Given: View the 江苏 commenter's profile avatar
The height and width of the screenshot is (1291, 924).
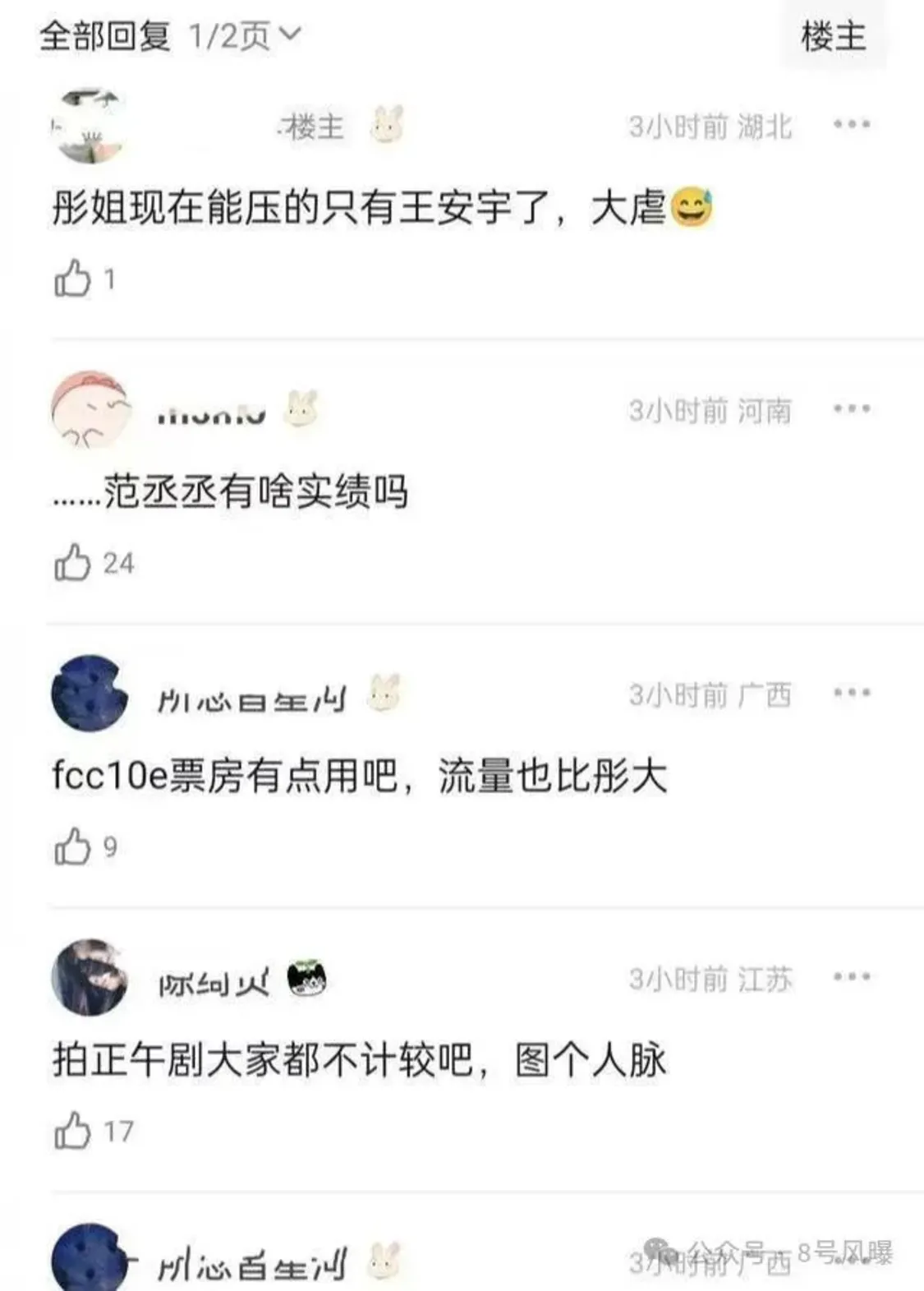Looking at the screenshot, I should coord(90,977).
